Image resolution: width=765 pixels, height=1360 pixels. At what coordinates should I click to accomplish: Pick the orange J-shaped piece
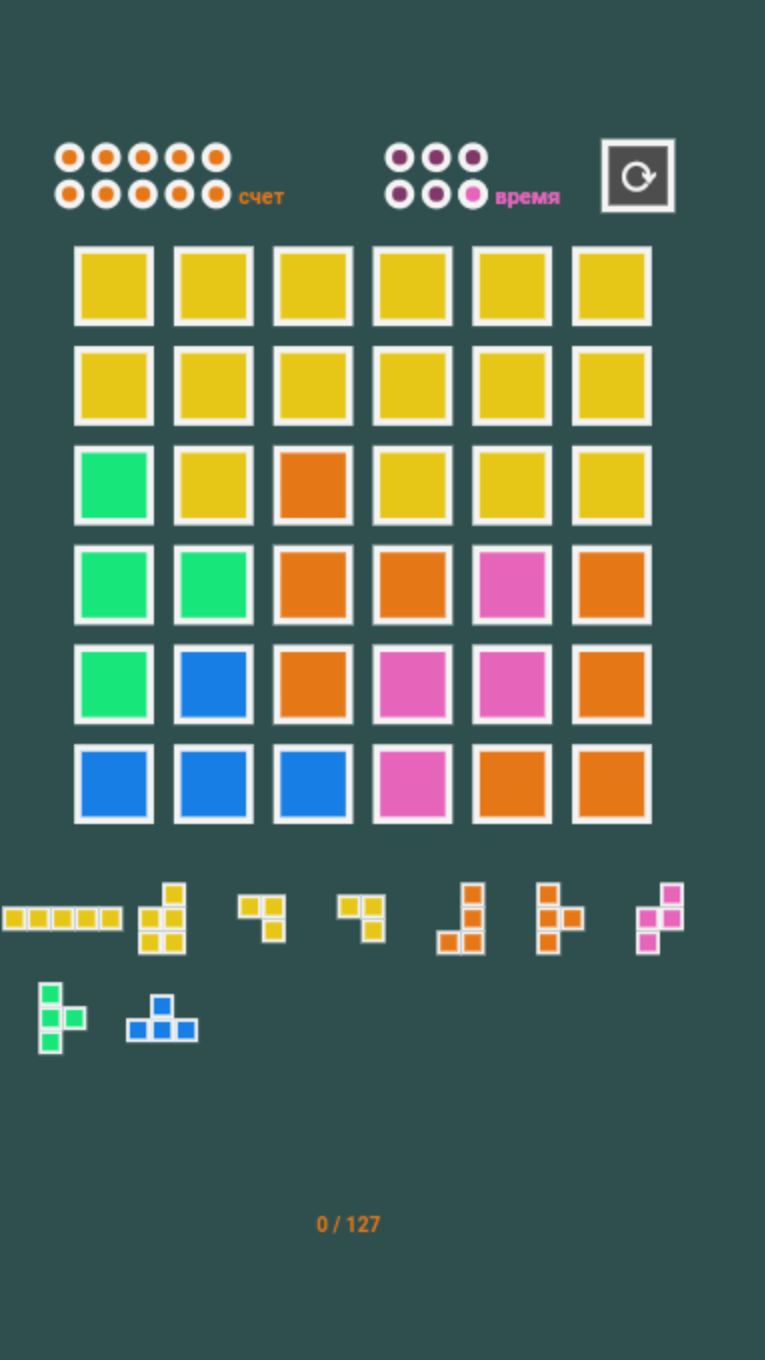[461, 918]
